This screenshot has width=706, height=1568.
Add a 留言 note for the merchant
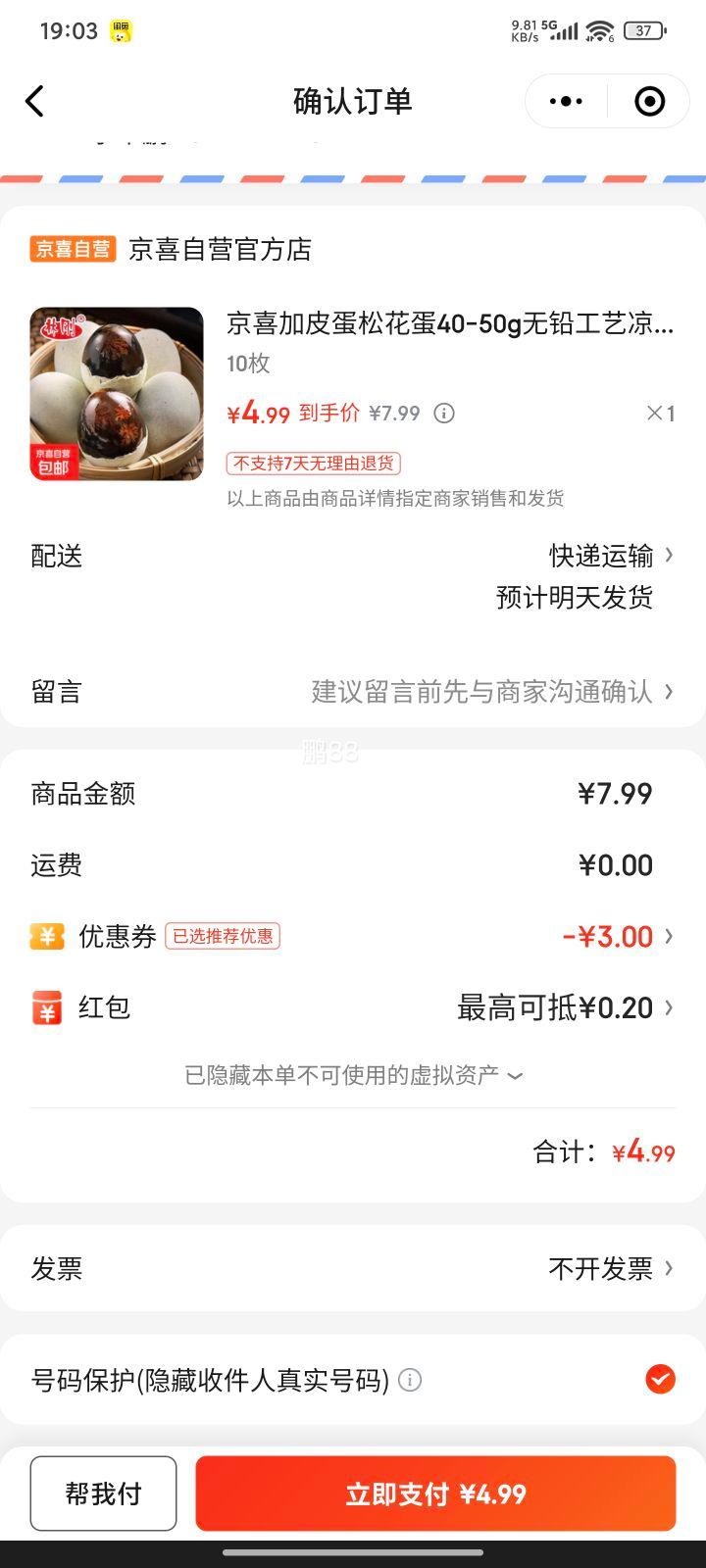490,692
